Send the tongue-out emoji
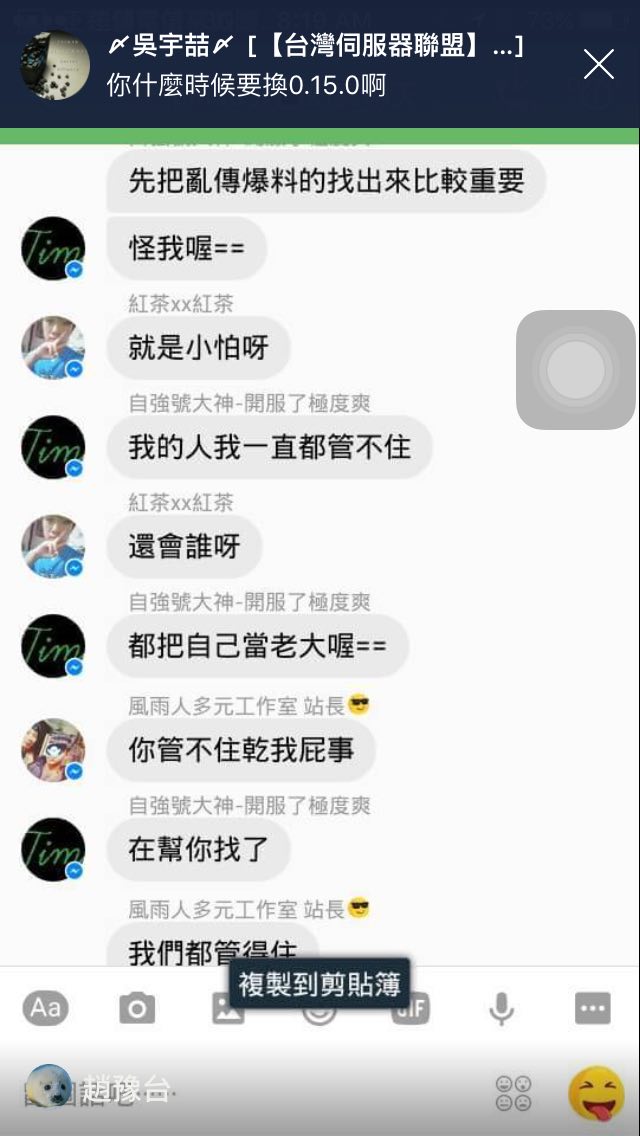The width and height of the screenshot is (640, 1136). 596,1093
